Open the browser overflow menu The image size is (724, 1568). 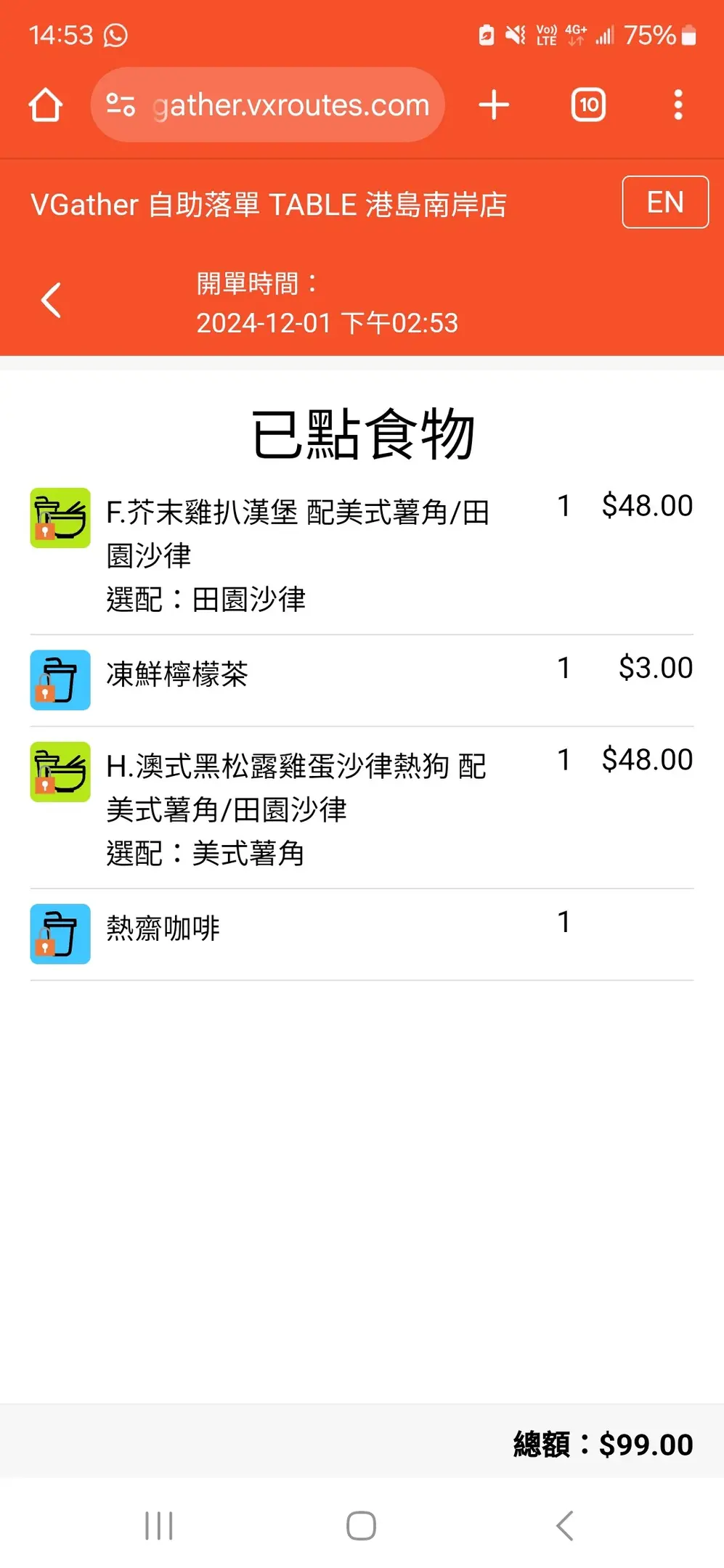[678, 105]
